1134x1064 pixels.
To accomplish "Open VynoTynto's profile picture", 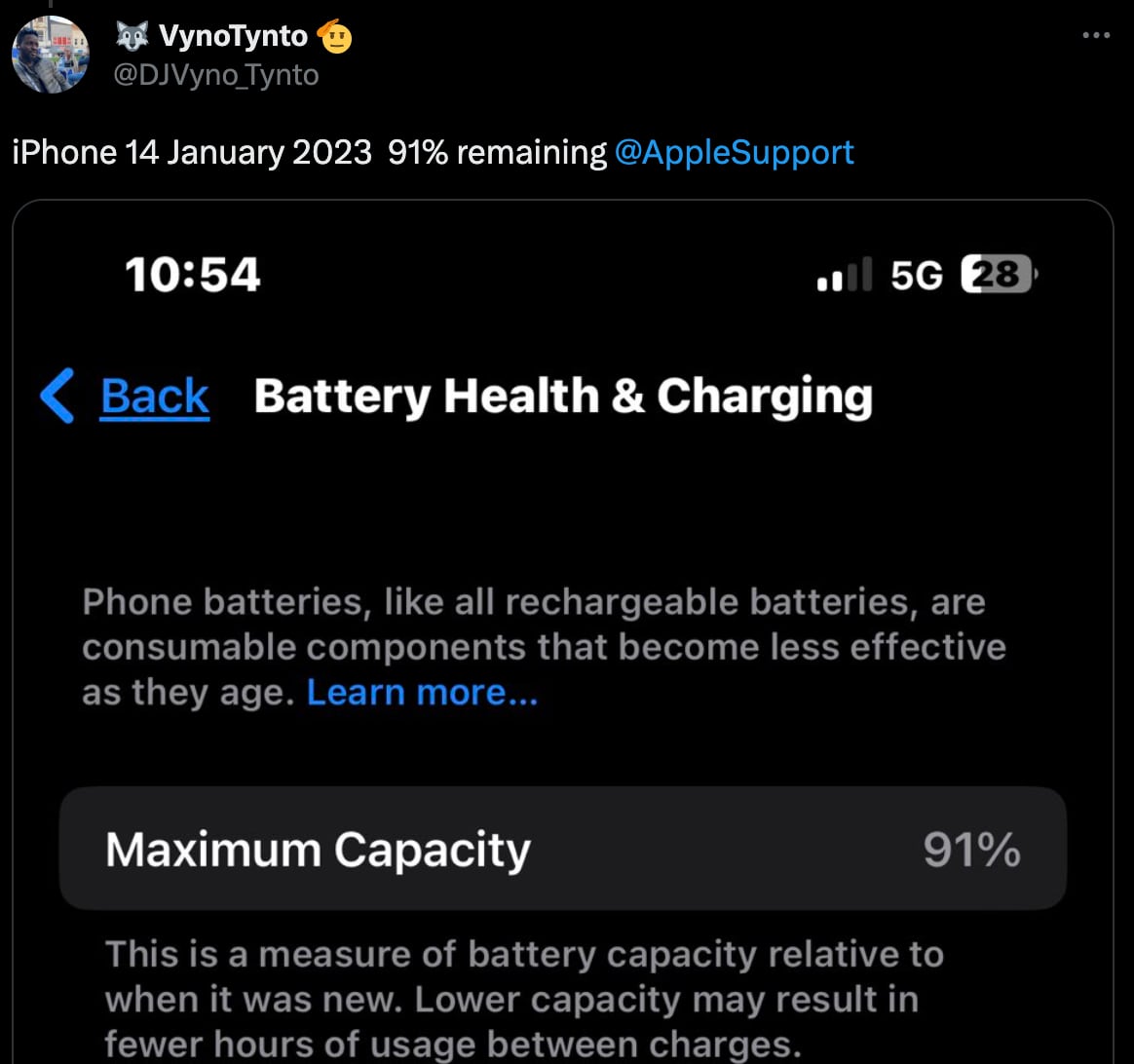I will click(x=51, y=56).
